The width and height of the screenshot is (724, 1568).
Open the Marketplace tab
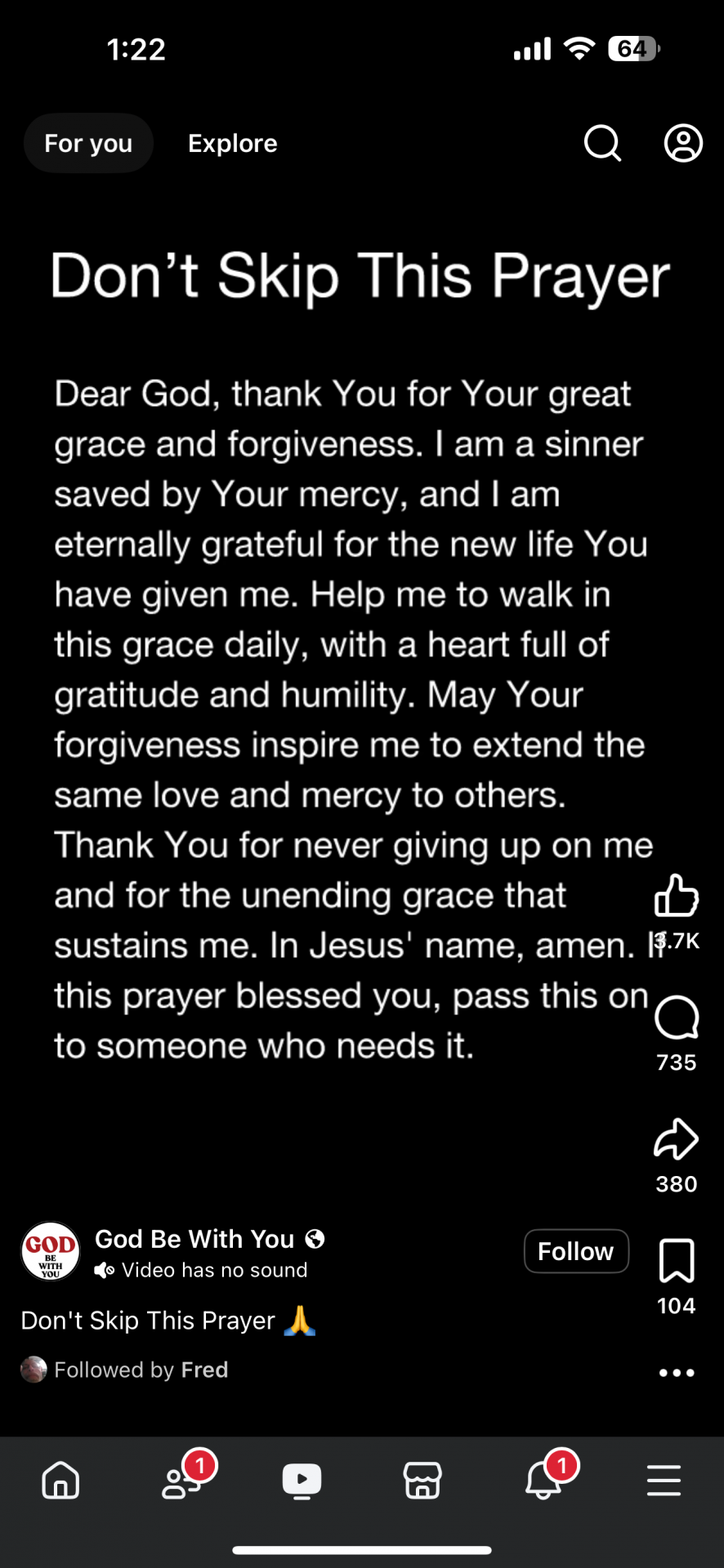[422, 1480]
